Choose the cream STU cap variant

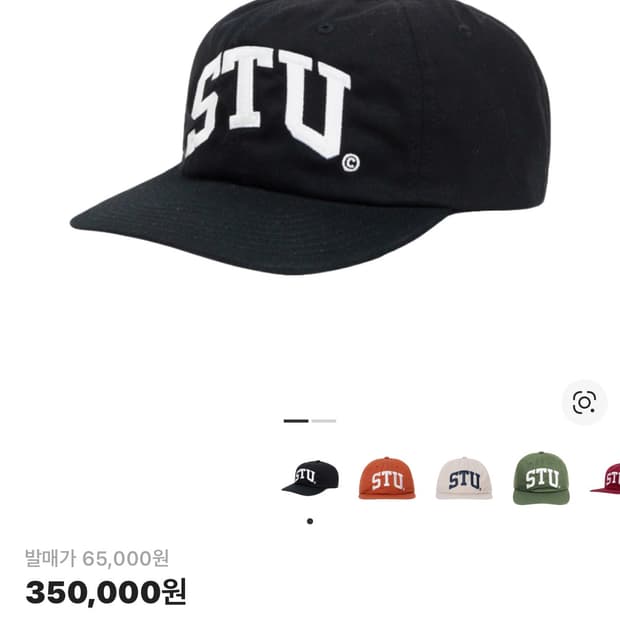pyautogui.click(x=464, y=479)
